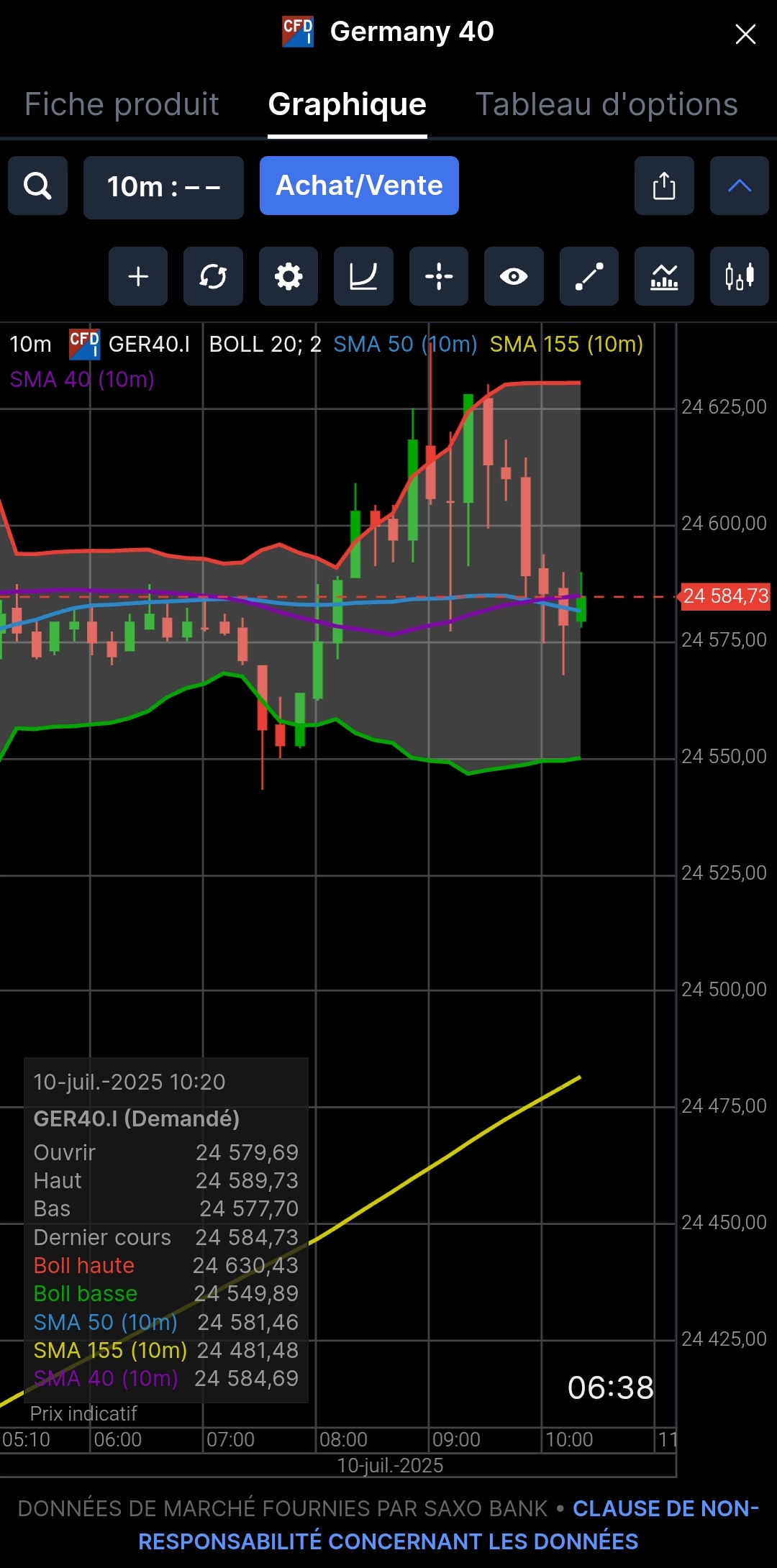Pick the trend line drawing tool
The width and height of the screenshot is (777, 1568).
point(589,276)
